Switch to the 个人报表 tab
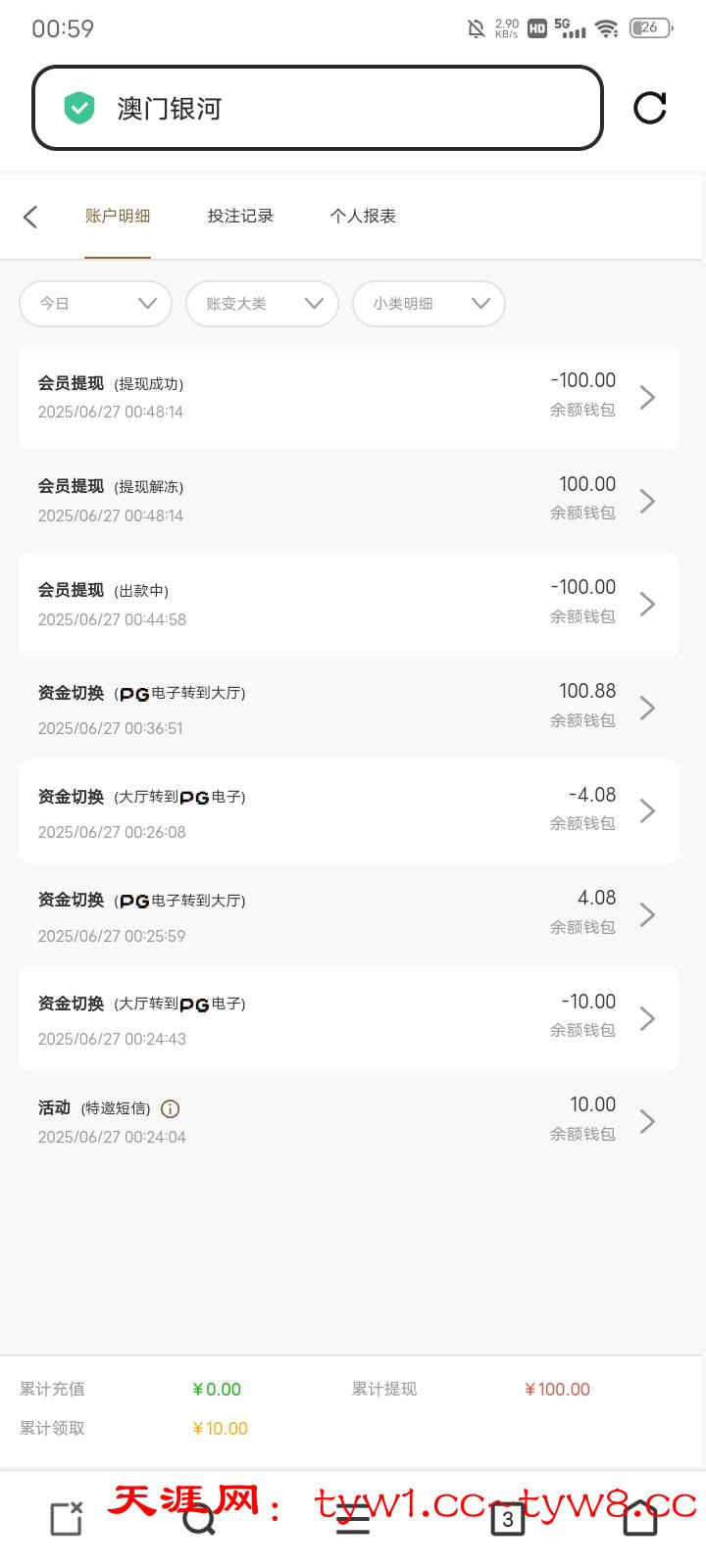This screenshot has height=1568, width=706. (x=363, y=217)
